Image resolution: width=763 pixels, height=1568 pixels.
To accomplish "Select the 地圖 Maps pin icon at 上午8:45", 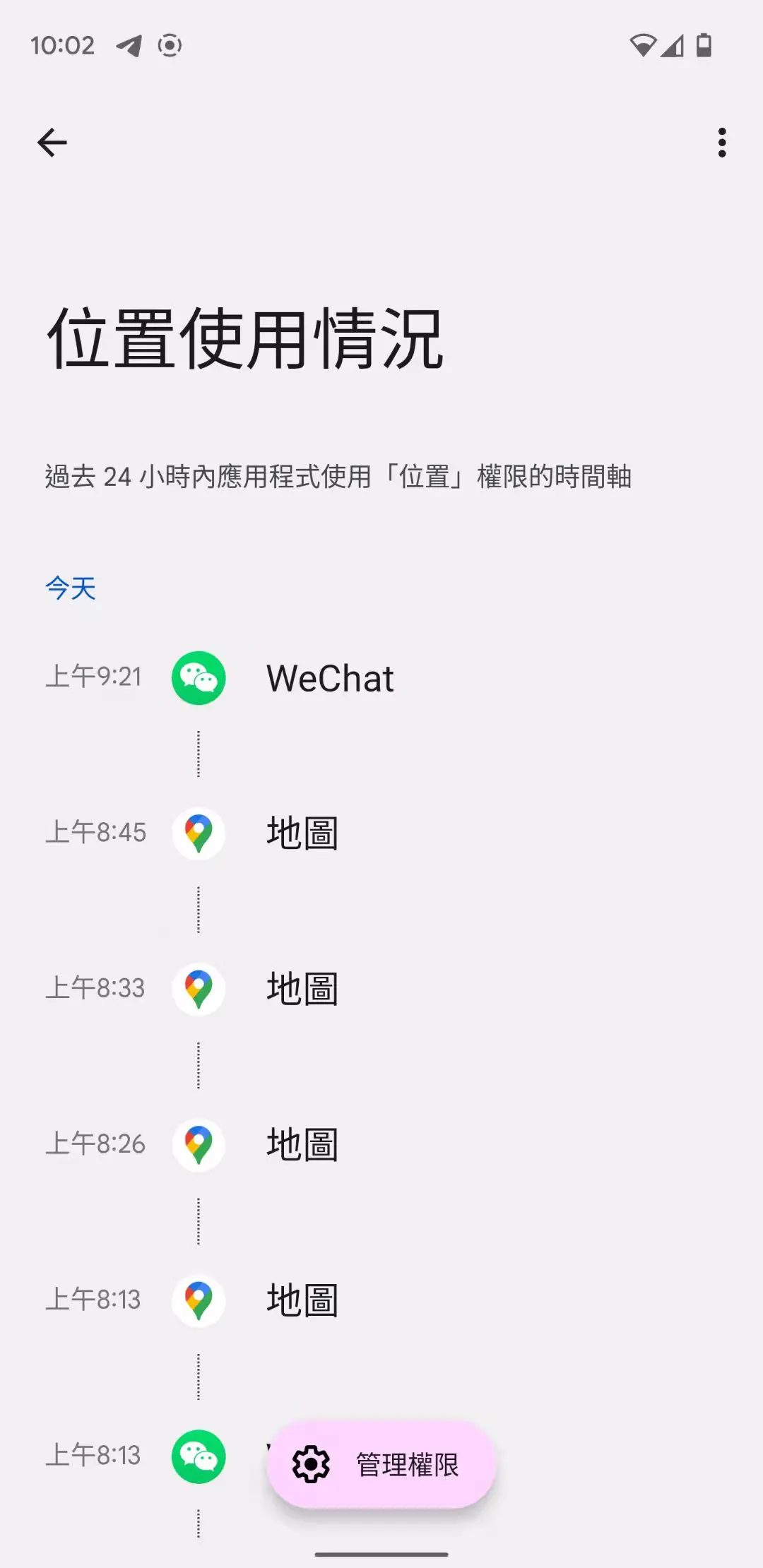I will [199, 833].
